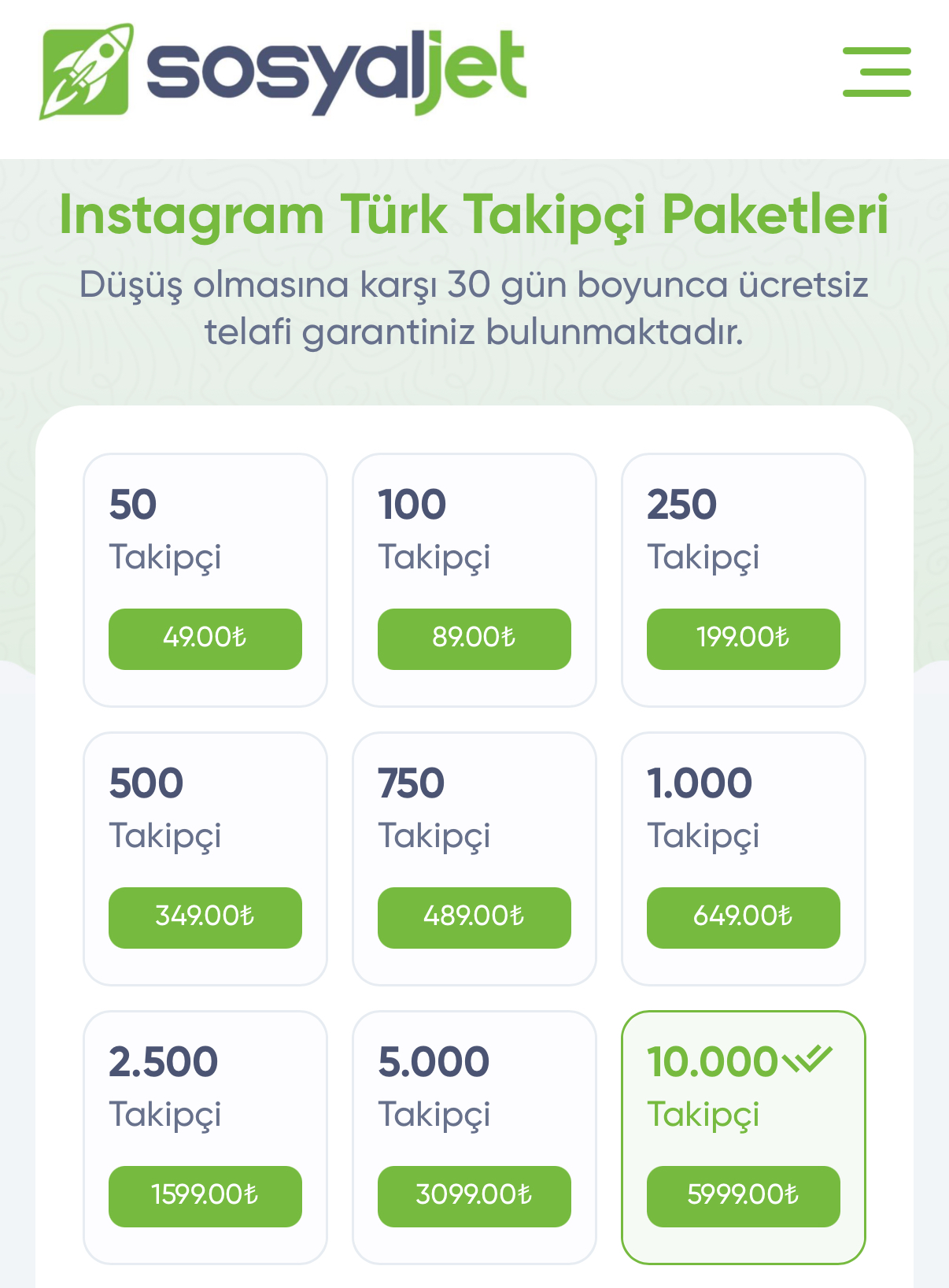Tap the selected 10.000 Takipçi package
Screen dimensions: 949x1288
743,1138
